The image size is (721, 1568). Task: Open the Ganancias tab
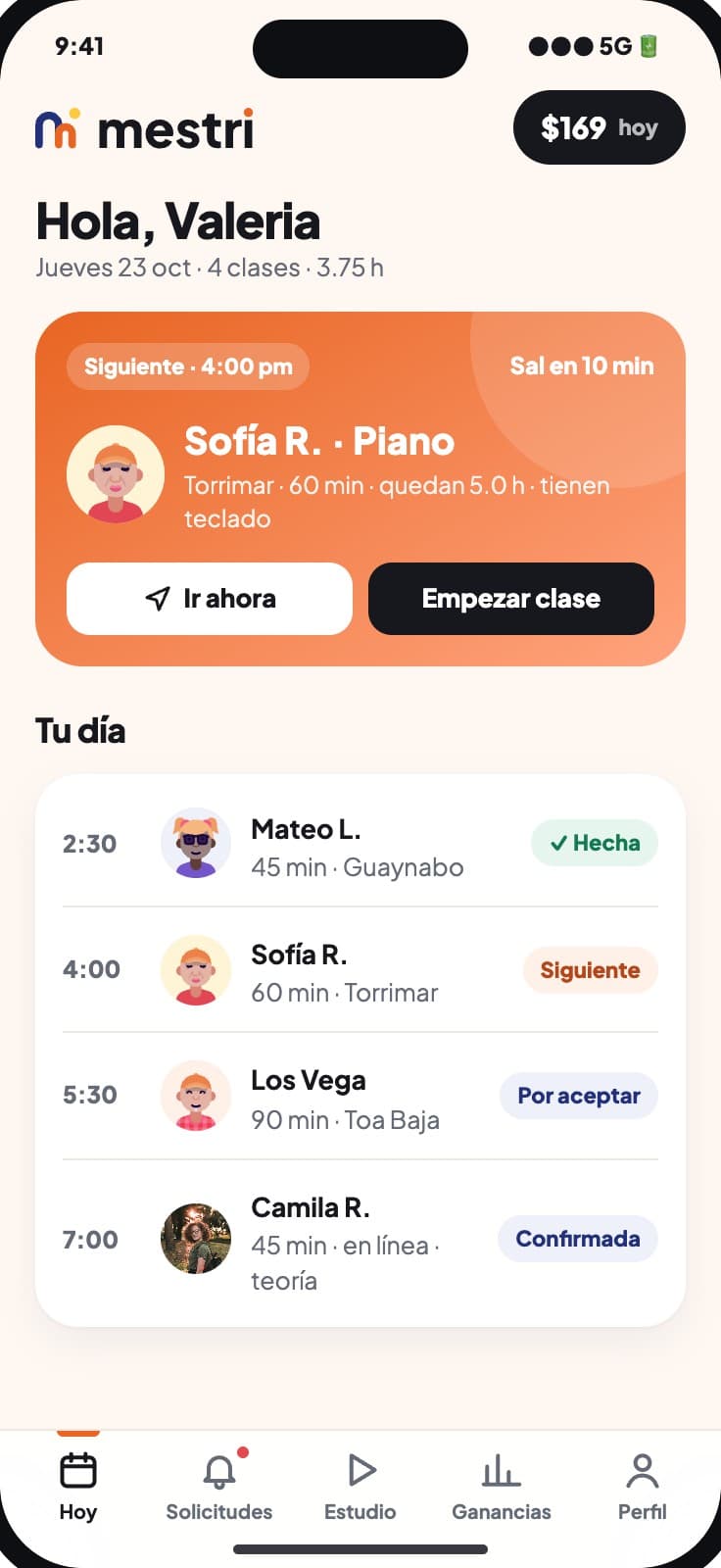pyautogui.click(x=502, y=1486)
